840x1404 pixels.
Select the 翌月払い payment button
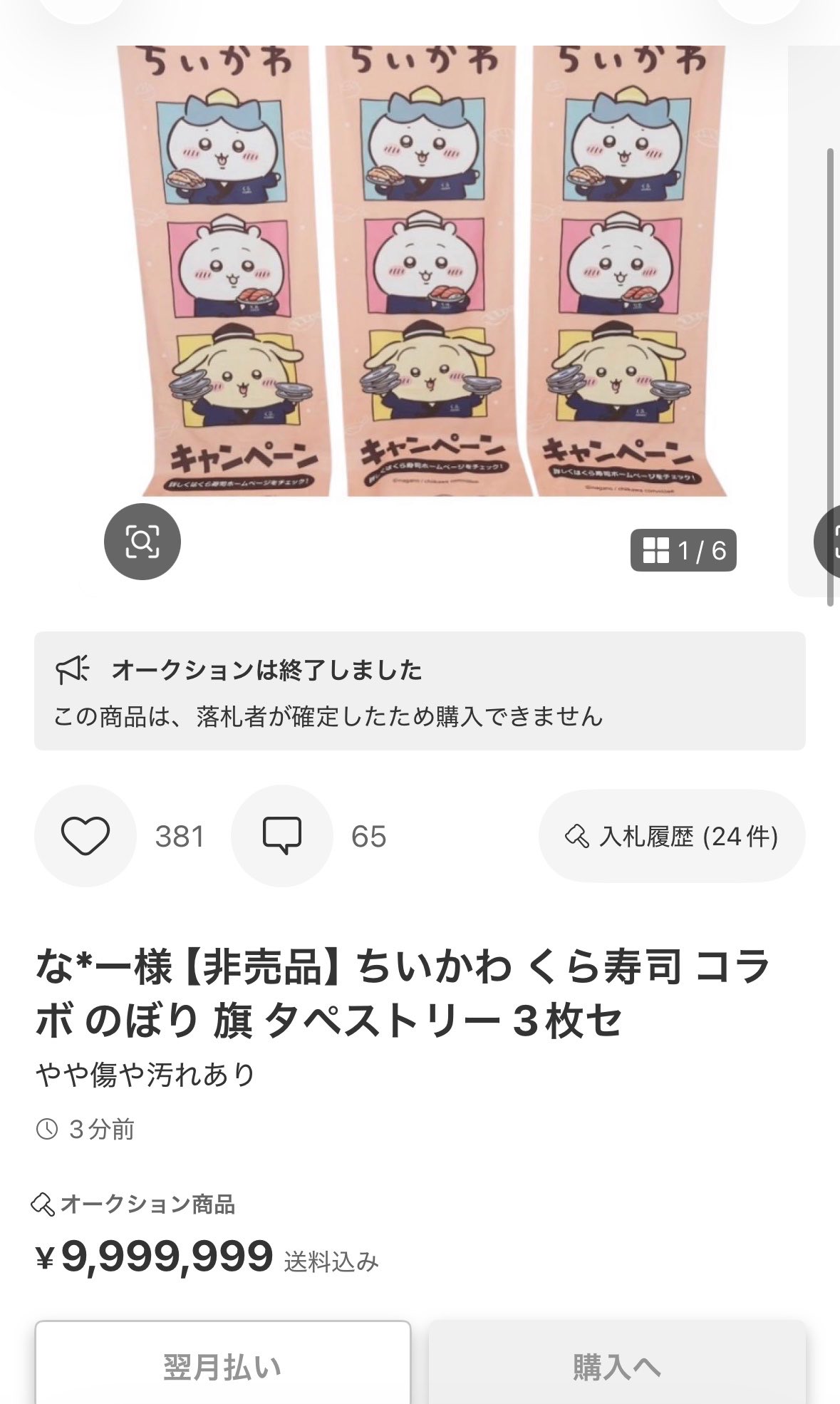pos(223,1365)
